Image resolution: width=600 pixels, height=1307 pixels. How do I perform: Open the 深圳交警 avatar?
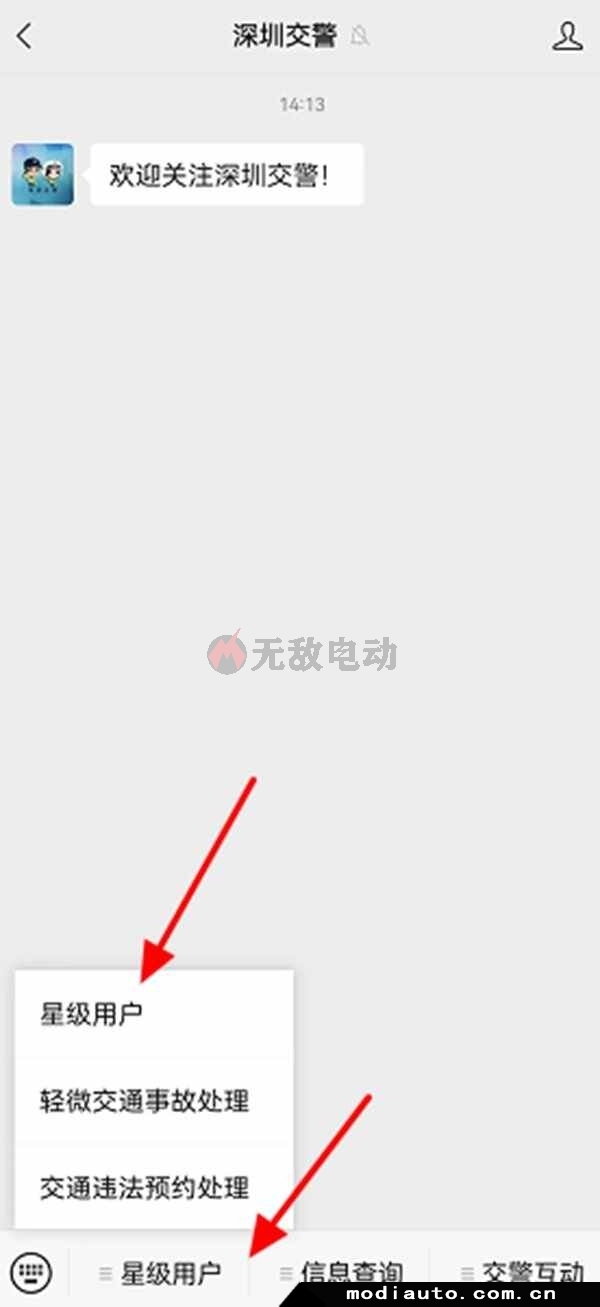tap(42, 175)
